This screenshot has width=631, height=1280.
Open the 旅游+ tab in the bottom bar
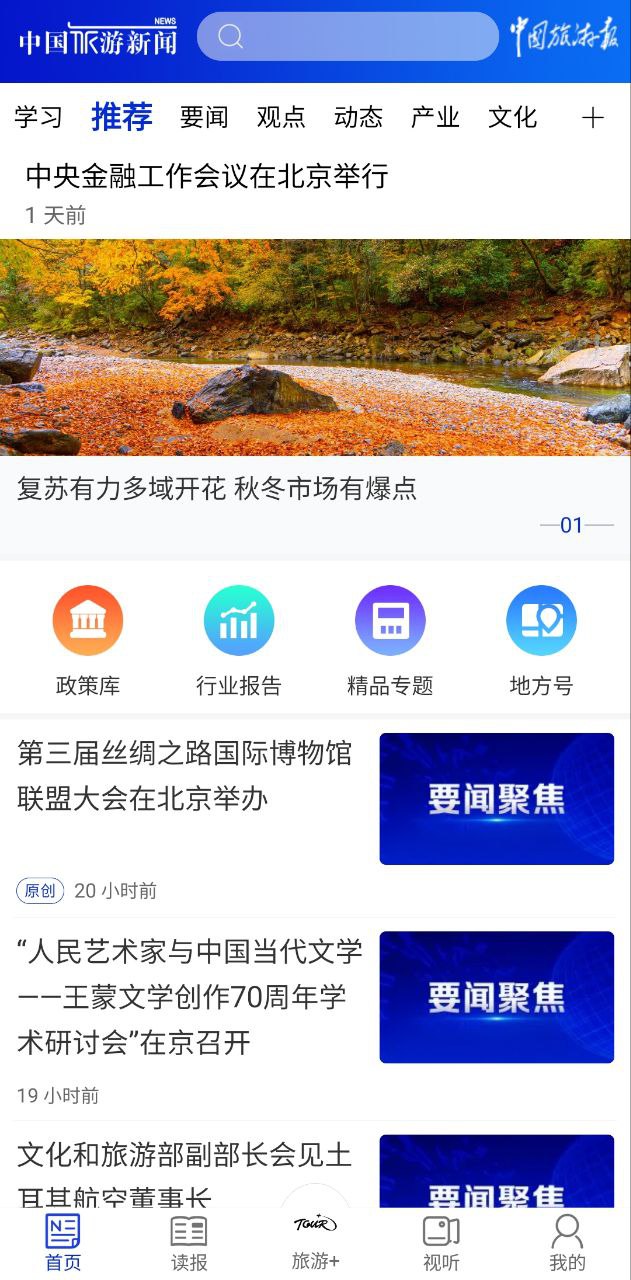click(315, 1240)
